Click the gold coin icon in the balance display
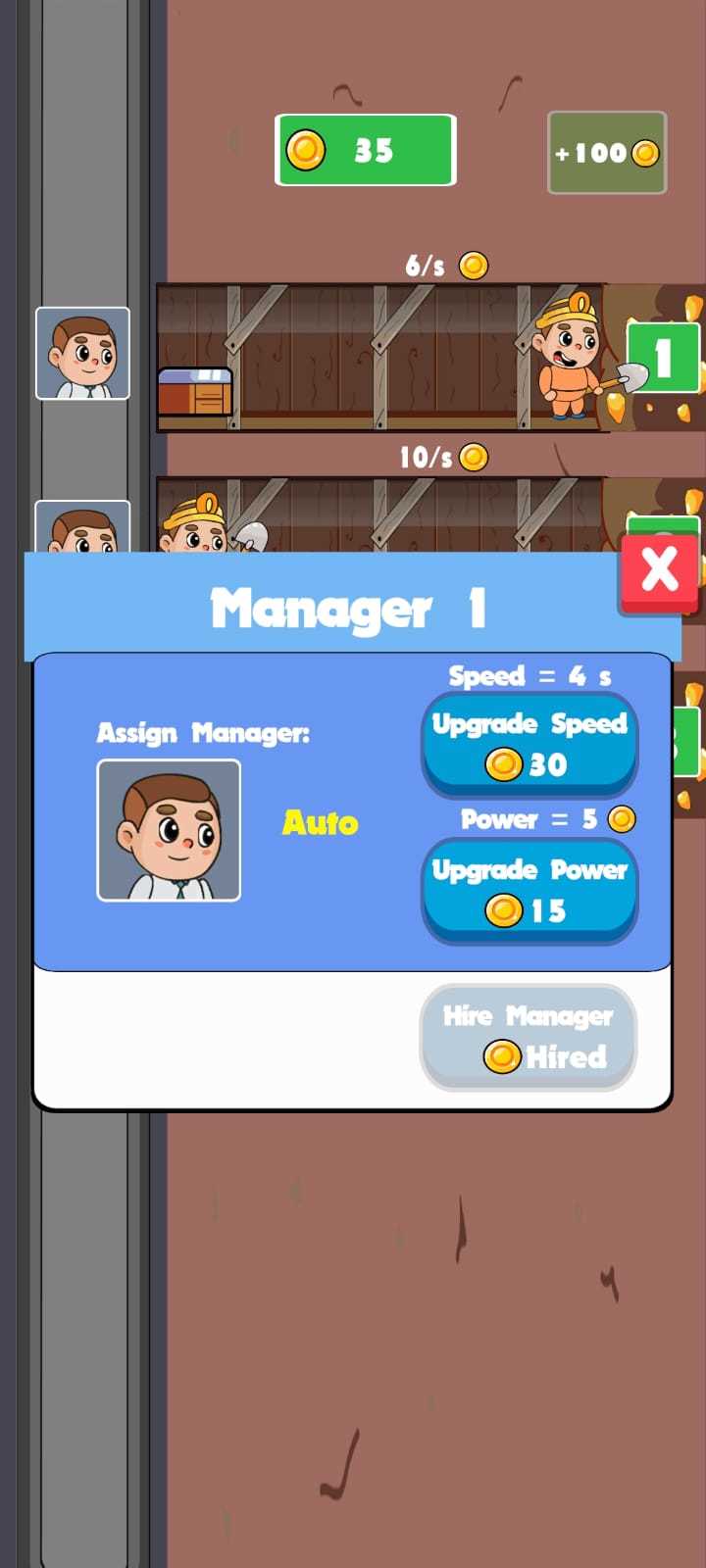This screenshot has height=1568, width=706. click(x=306, y=148)
